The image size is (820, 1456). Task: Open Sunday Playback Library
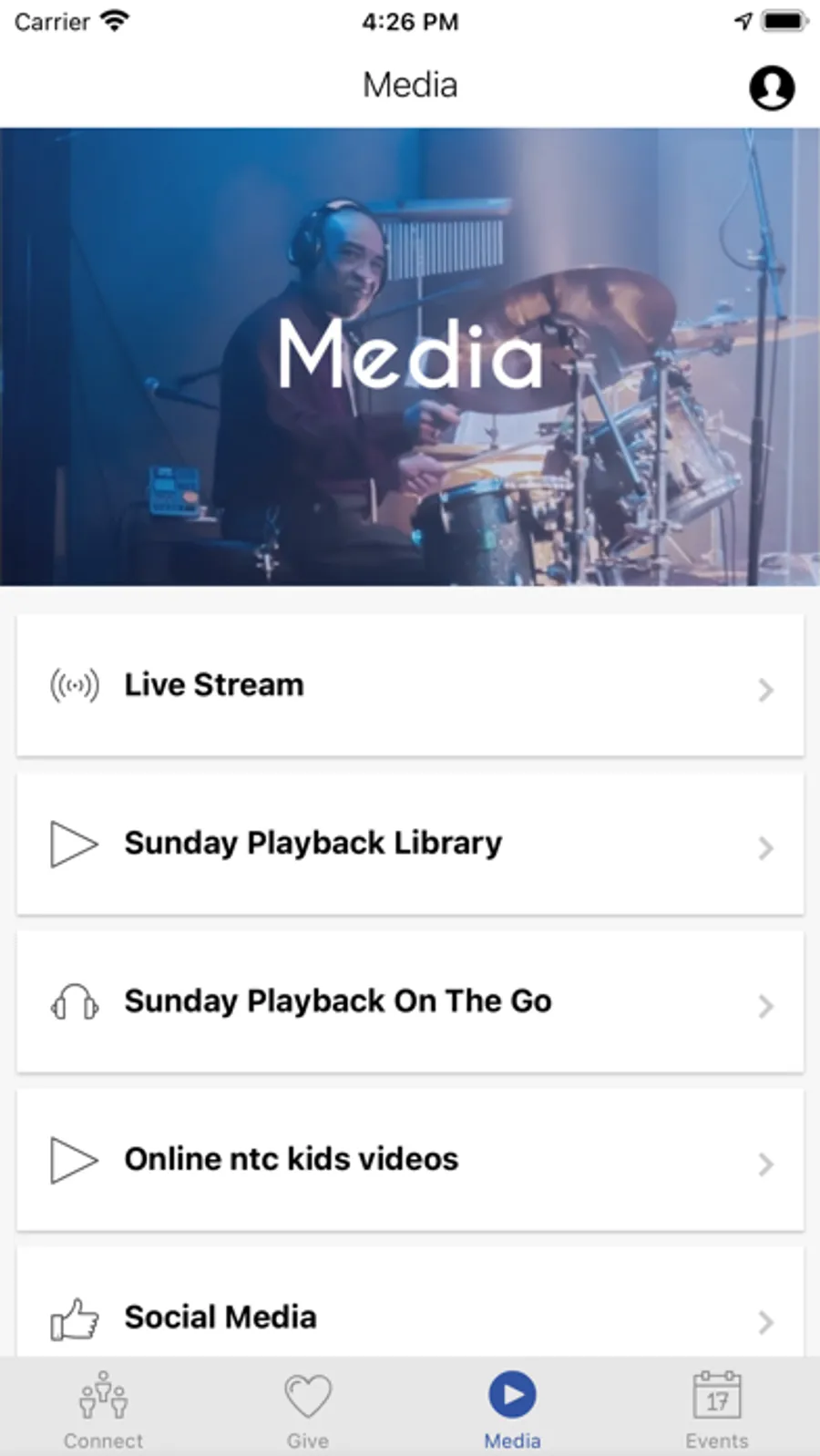pos(410,844)
